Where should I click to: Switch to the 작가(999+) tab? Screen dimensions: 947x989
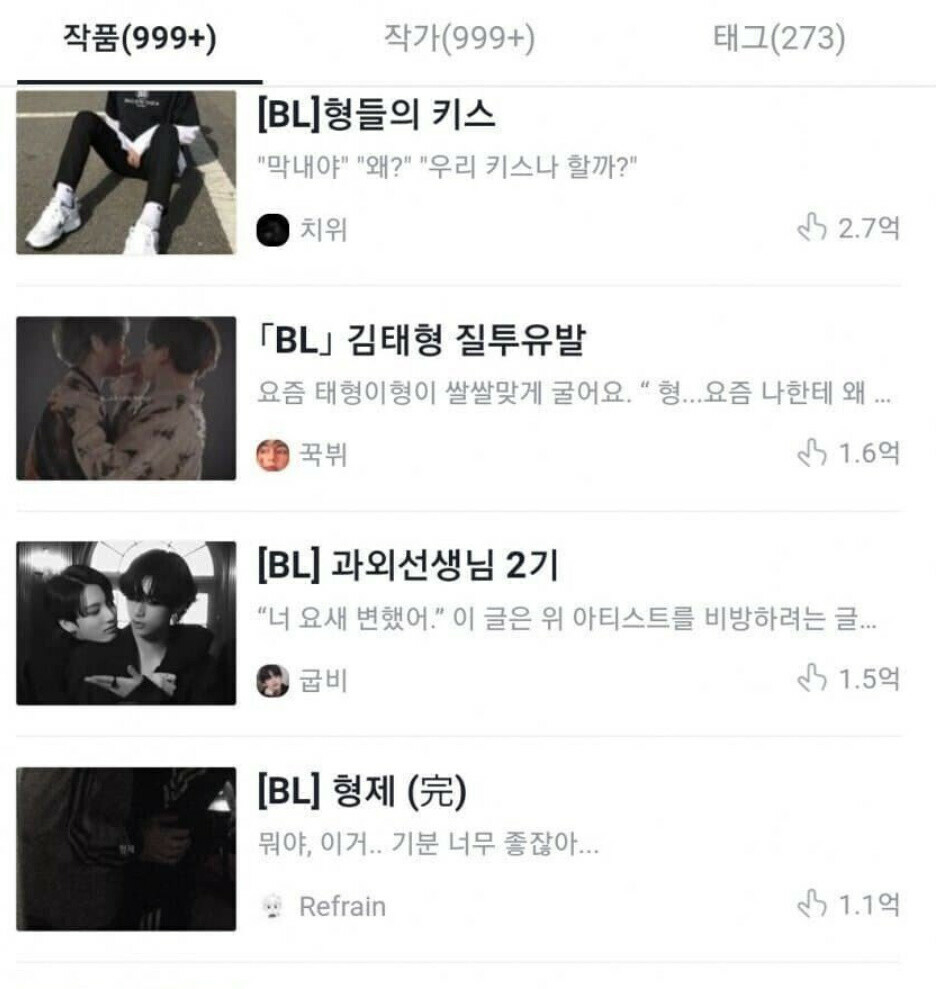click(460, 39)
